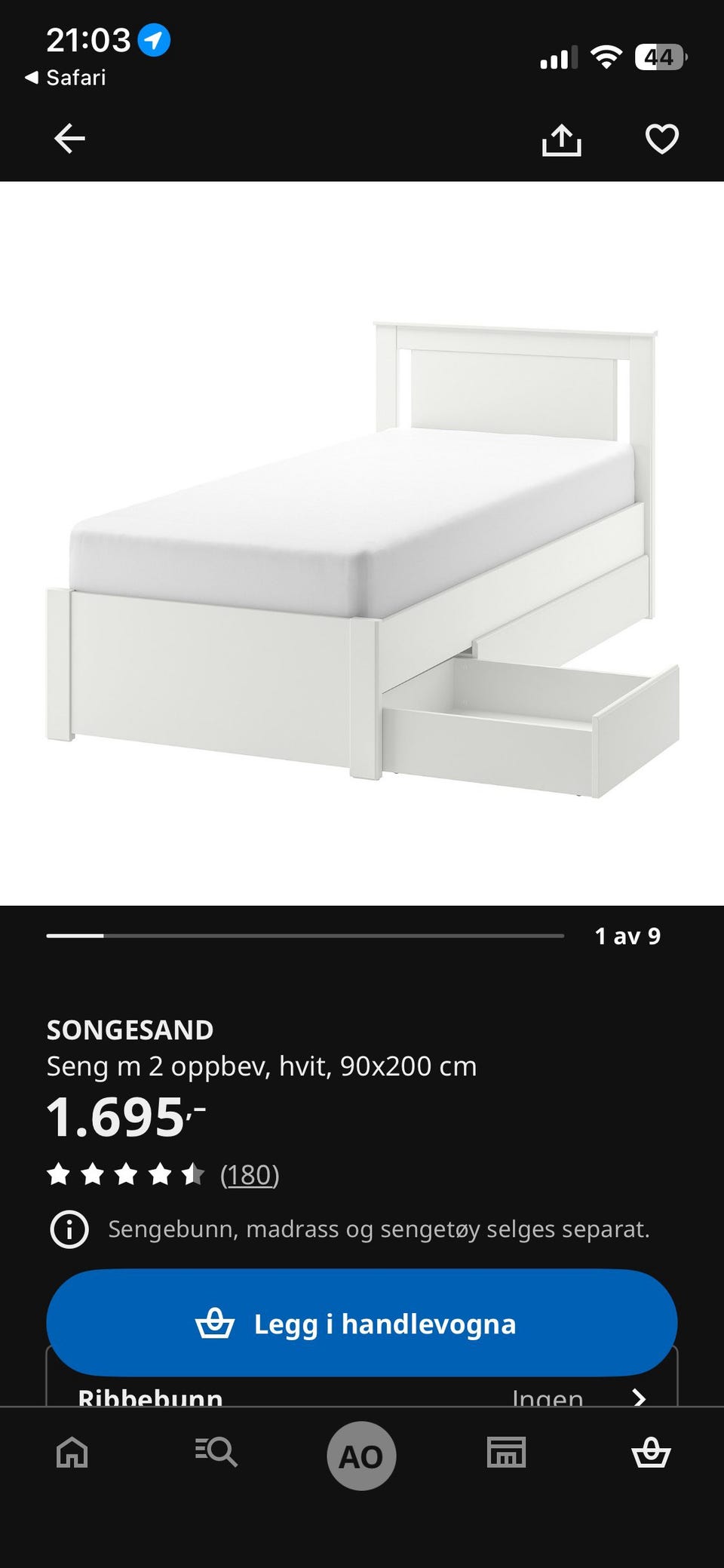Image resolution: width=724 pixels, height=1568 pixels.
Task: Open the shopping basket tab
Action: (x=651, y=1451)
